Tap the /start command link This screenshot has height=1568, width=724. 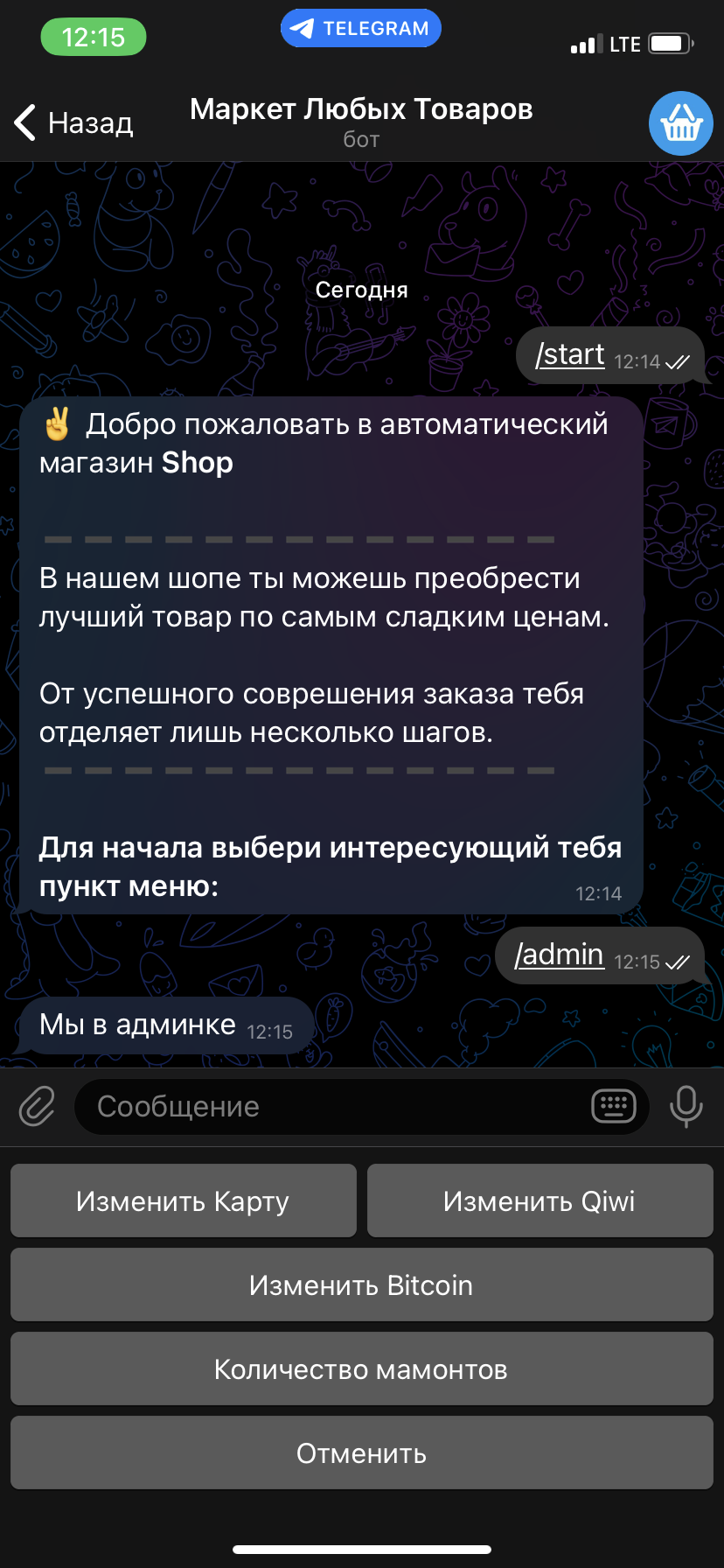click(x=570, y=355)
